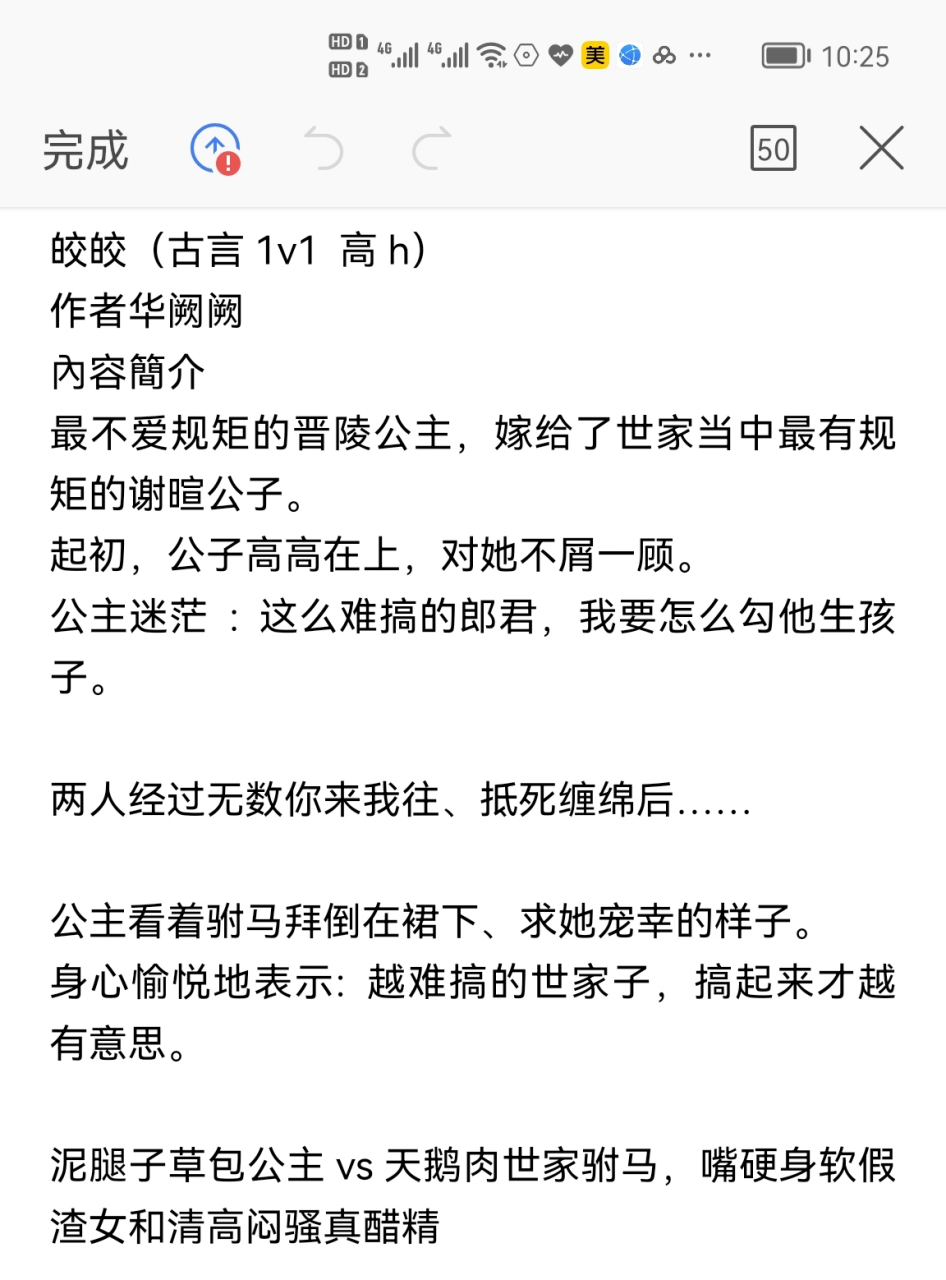Tap the author line 作者华阙阙
The height and width of the screenshot is (1280, 946).
tap(148, 313)
